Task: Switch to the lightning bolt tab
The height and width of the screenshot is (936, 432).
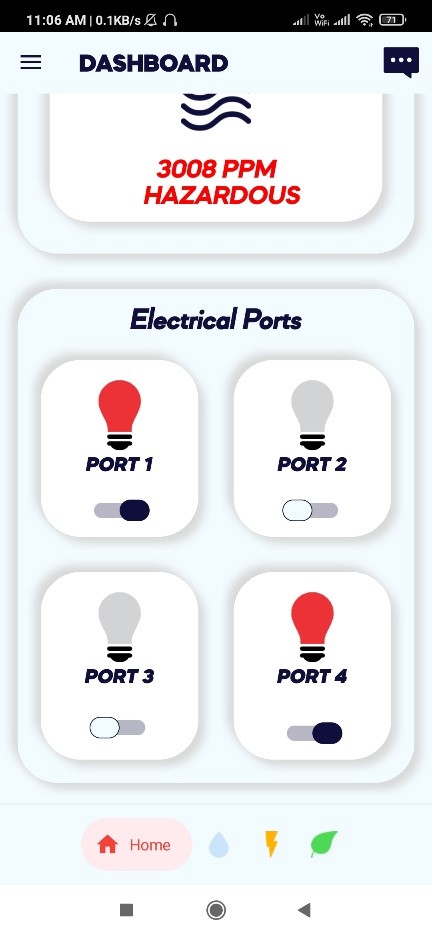Action: pyautogui.click(x=271, y=844)
